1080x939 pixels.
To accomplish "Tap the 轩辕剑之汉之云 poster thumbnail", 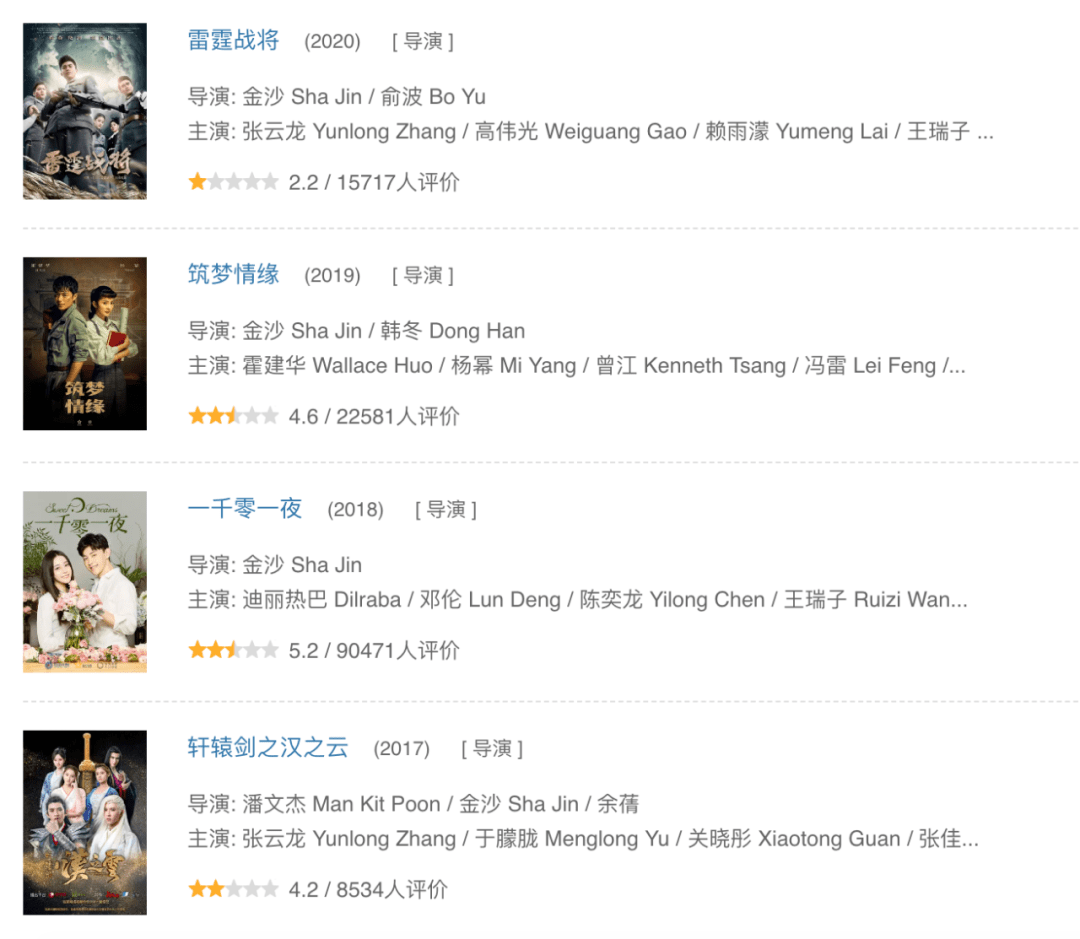I will click(x=85, y=822).
